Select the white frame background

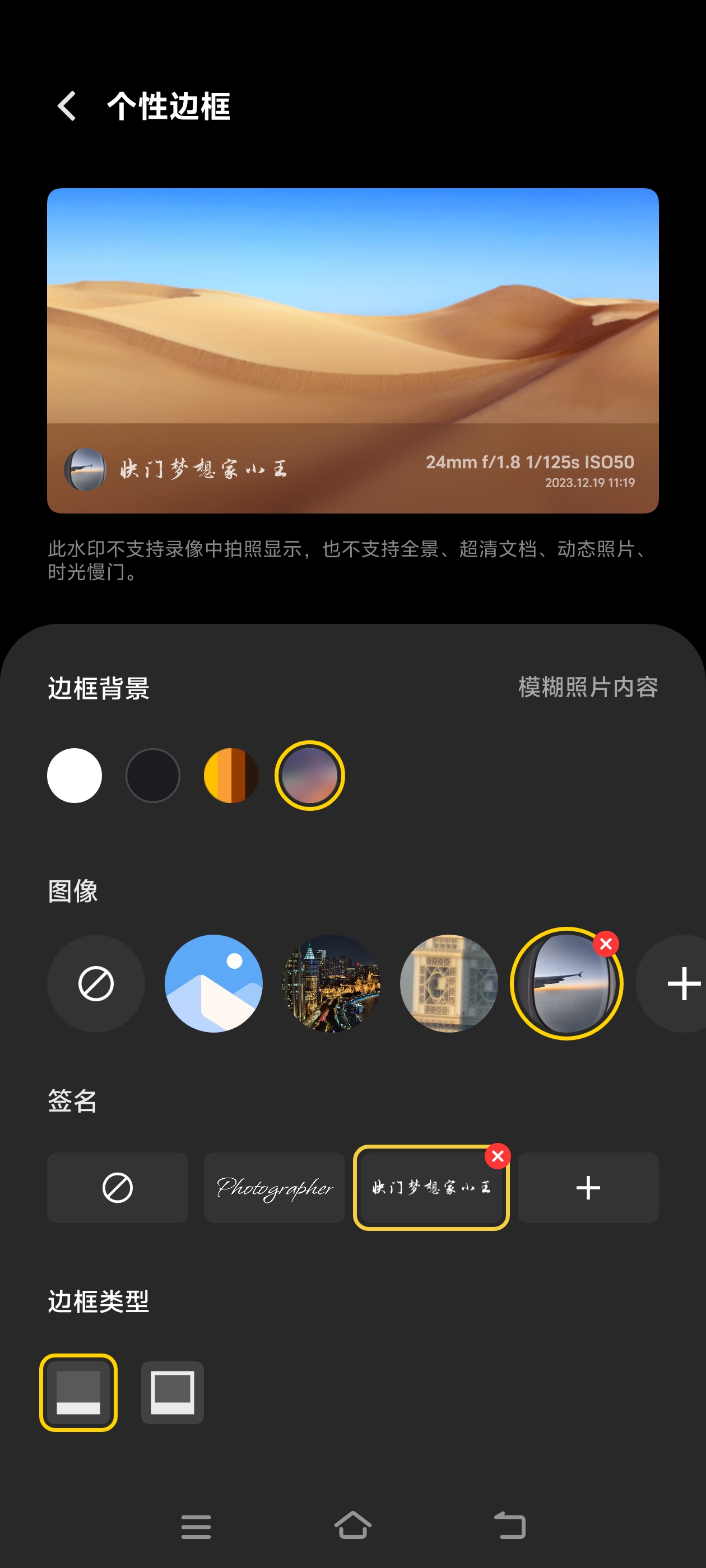[x=75, y=776]
